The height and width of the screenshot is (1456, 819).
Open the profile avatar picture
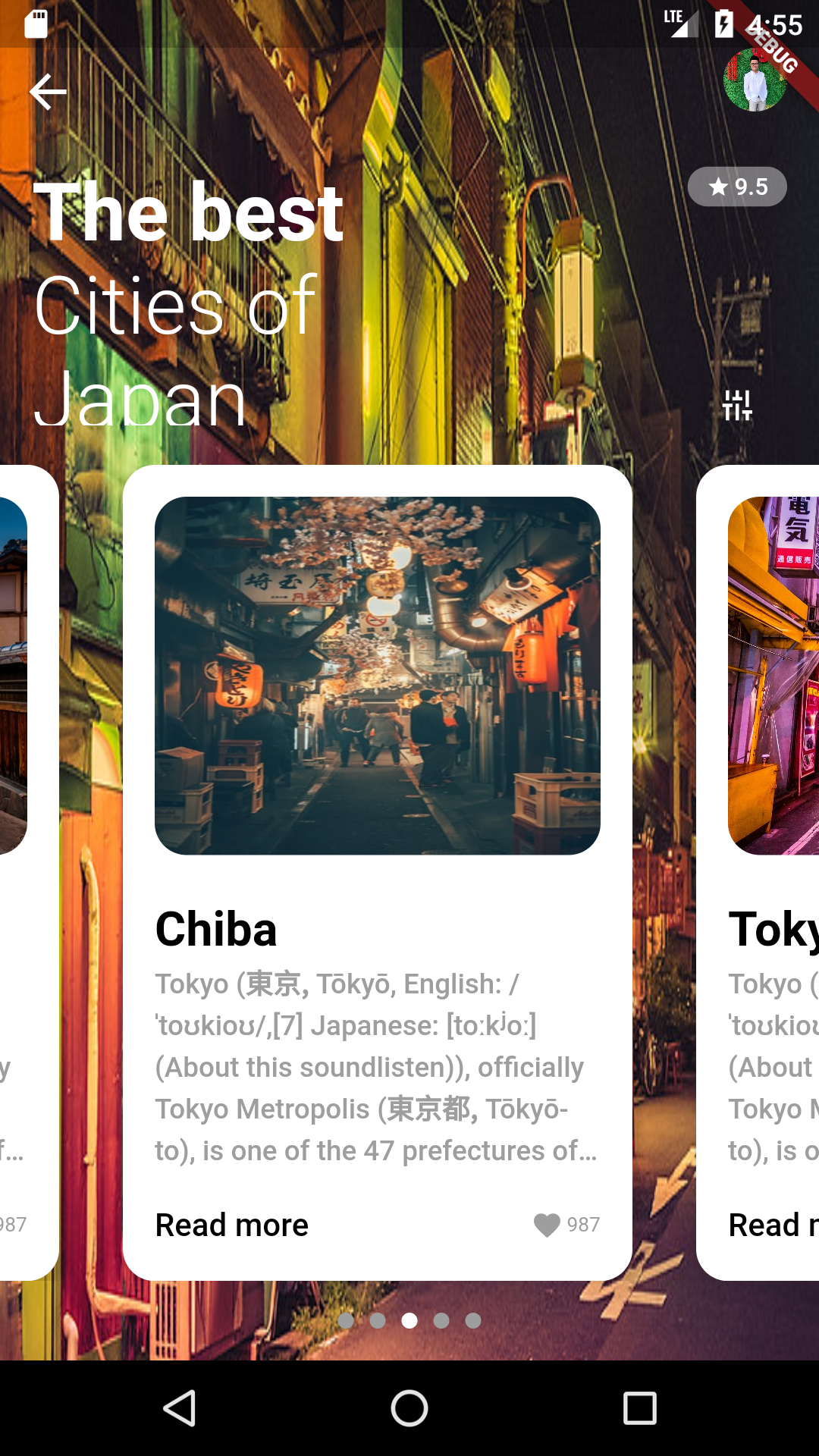(755, 80)
